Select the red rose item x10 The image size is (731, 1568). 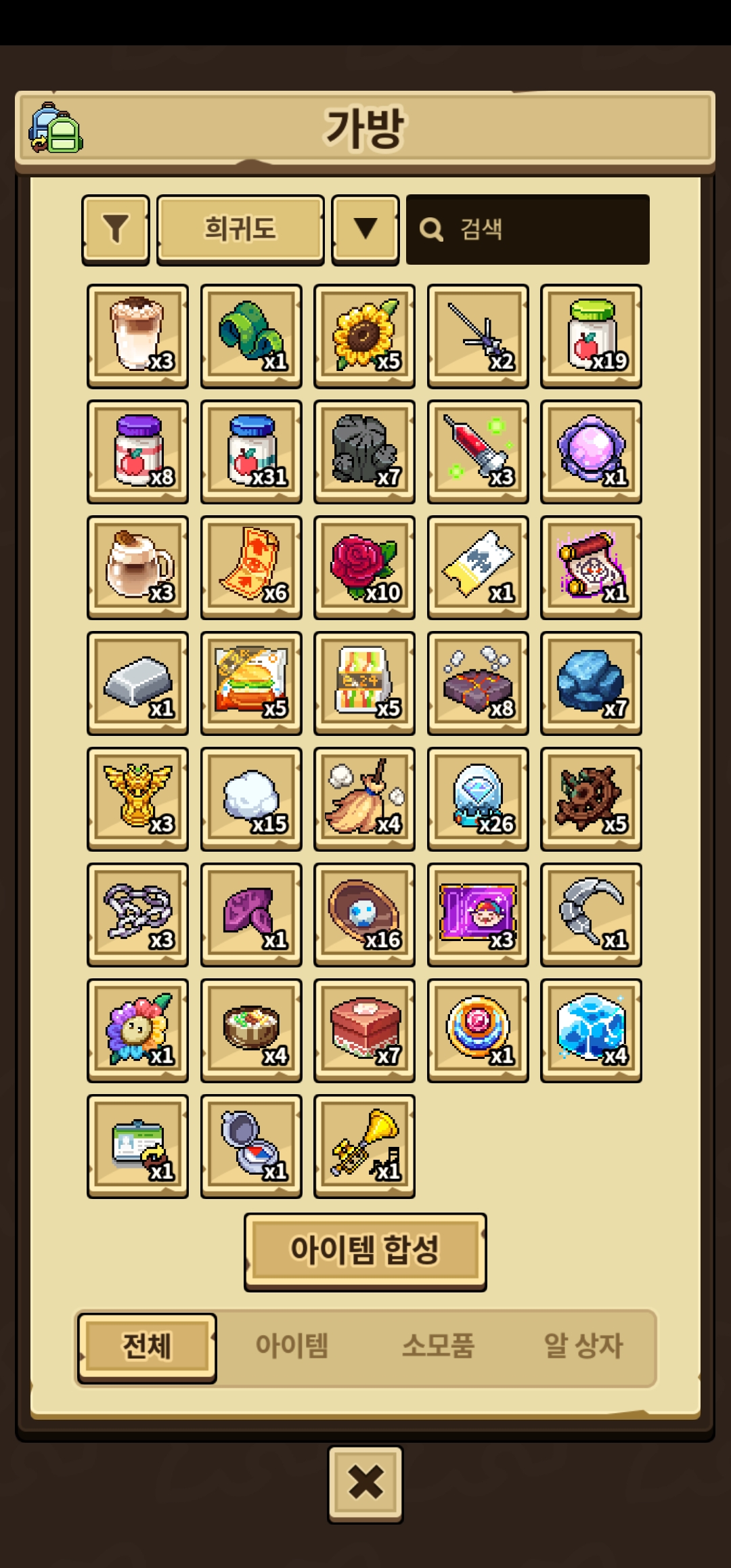(x=364, y=567)
